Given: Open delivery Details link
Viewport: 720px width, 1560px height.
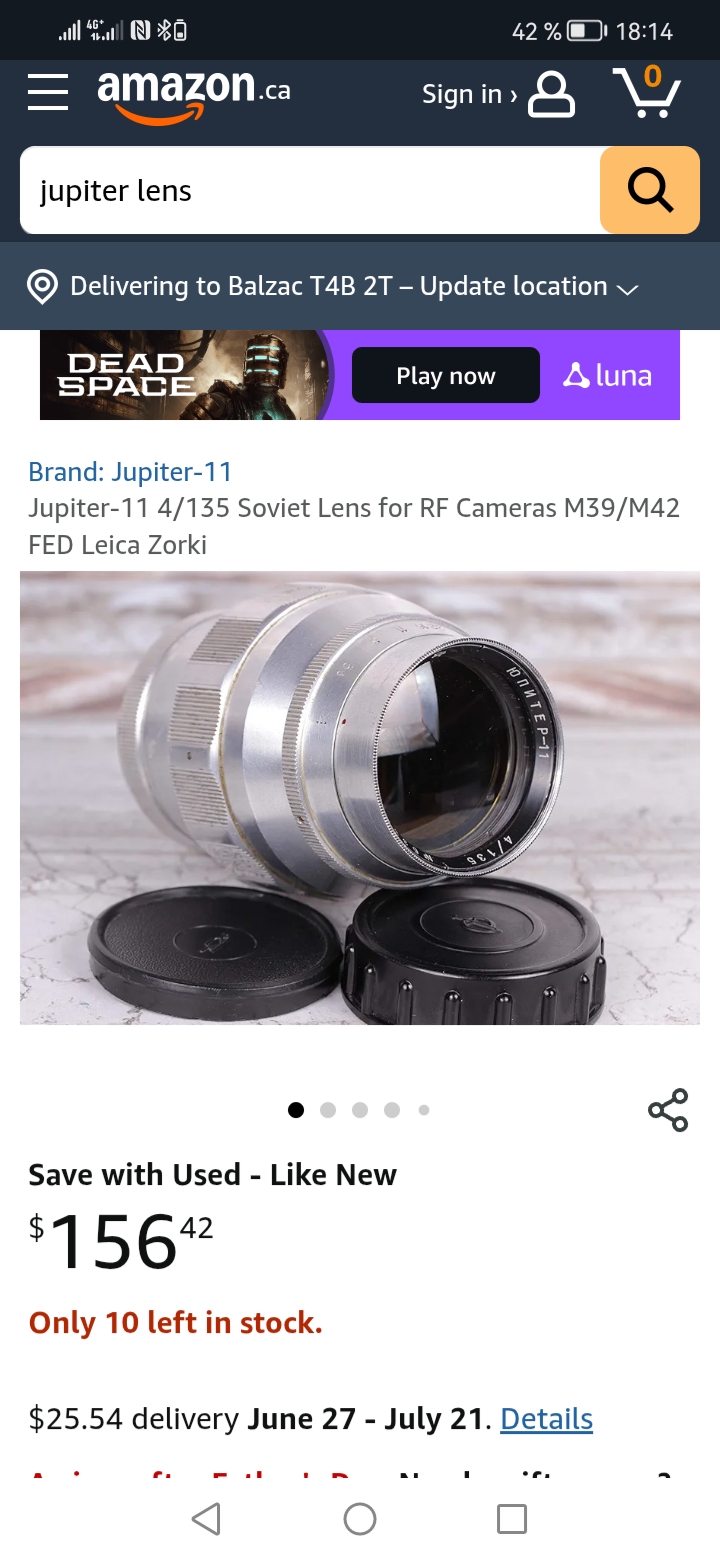Looking at the screenshot, I should click(x=546, y=1418).
